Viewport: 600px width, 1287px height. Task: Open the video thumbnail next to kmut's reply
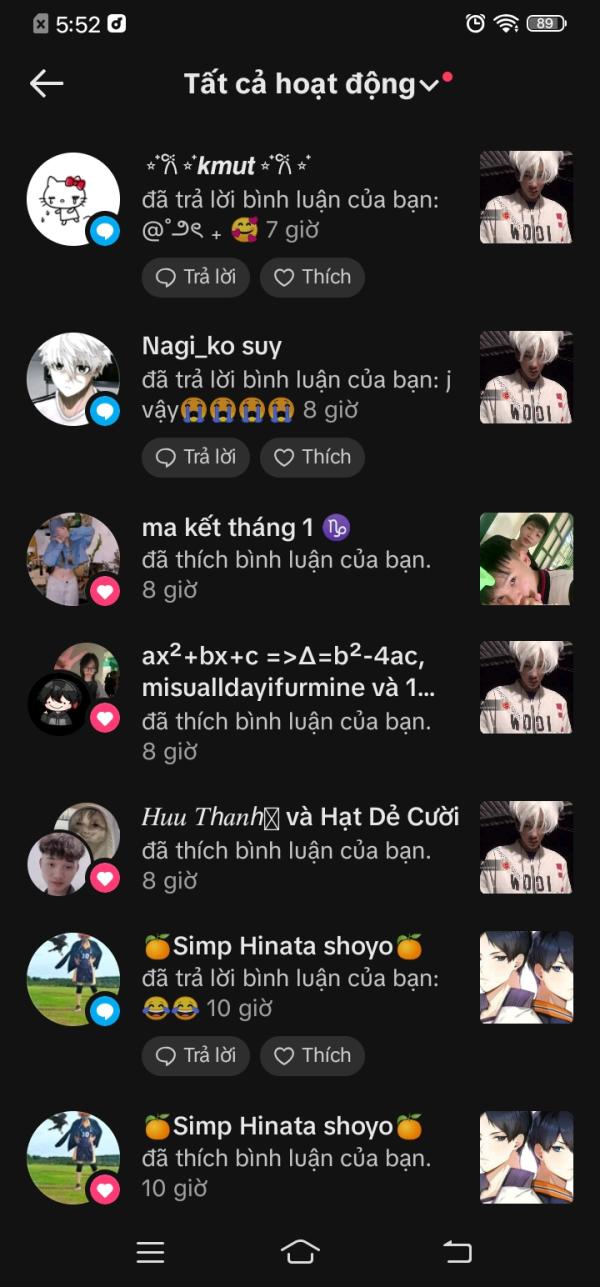[x=527, y=197]
